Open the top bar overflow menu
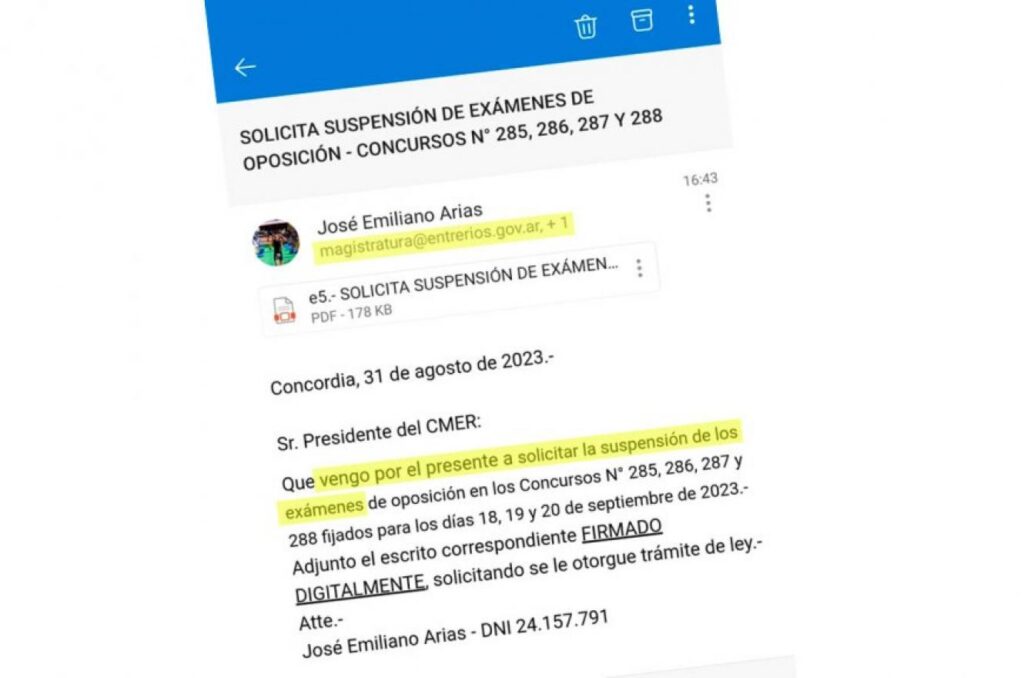 [x=691, y=15]
